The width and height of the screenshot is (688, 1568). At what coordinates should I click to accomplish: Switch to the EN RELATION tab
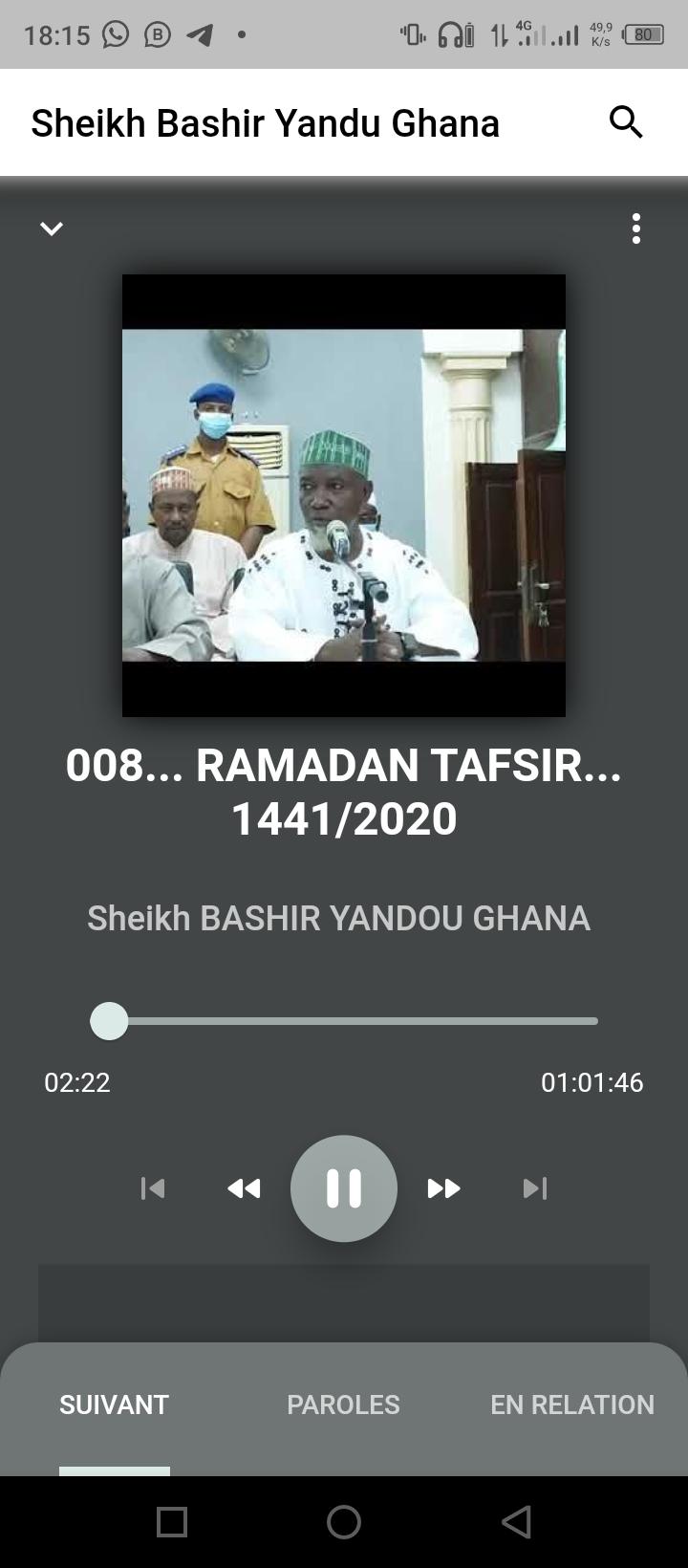pos(572,1405)
